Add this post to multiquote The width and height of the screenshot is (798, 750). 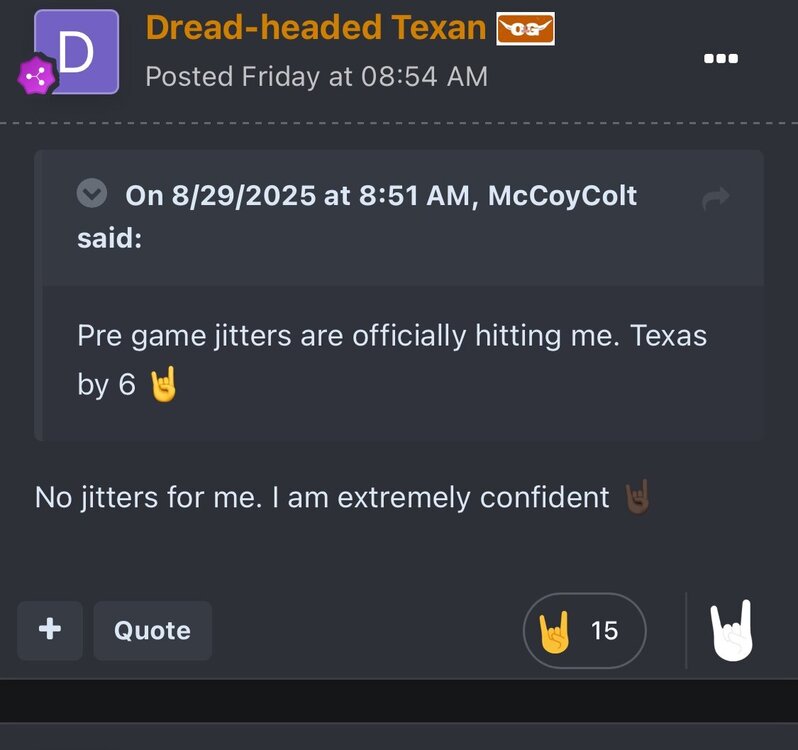click(49, 630)
